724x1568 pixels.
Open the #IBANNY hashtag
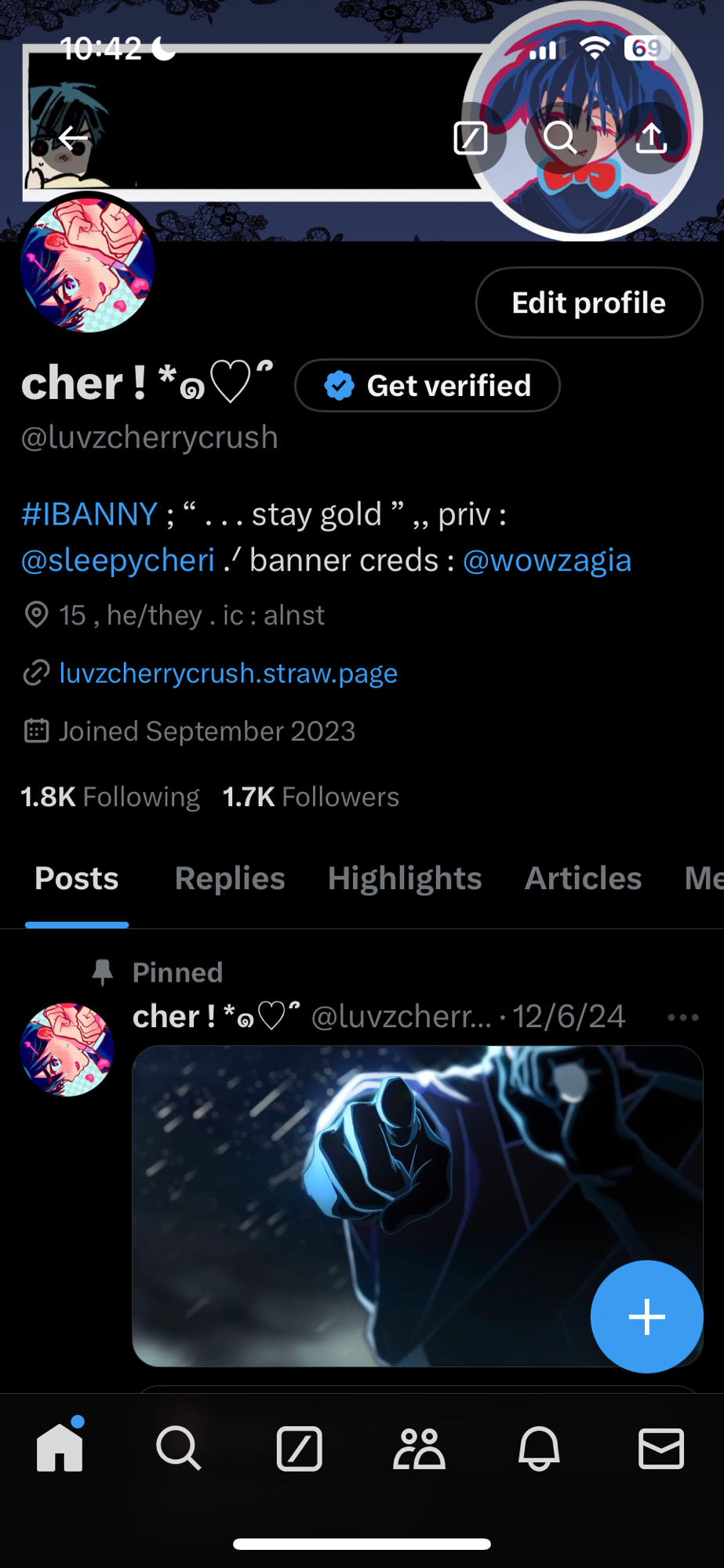tap(89, 514)
